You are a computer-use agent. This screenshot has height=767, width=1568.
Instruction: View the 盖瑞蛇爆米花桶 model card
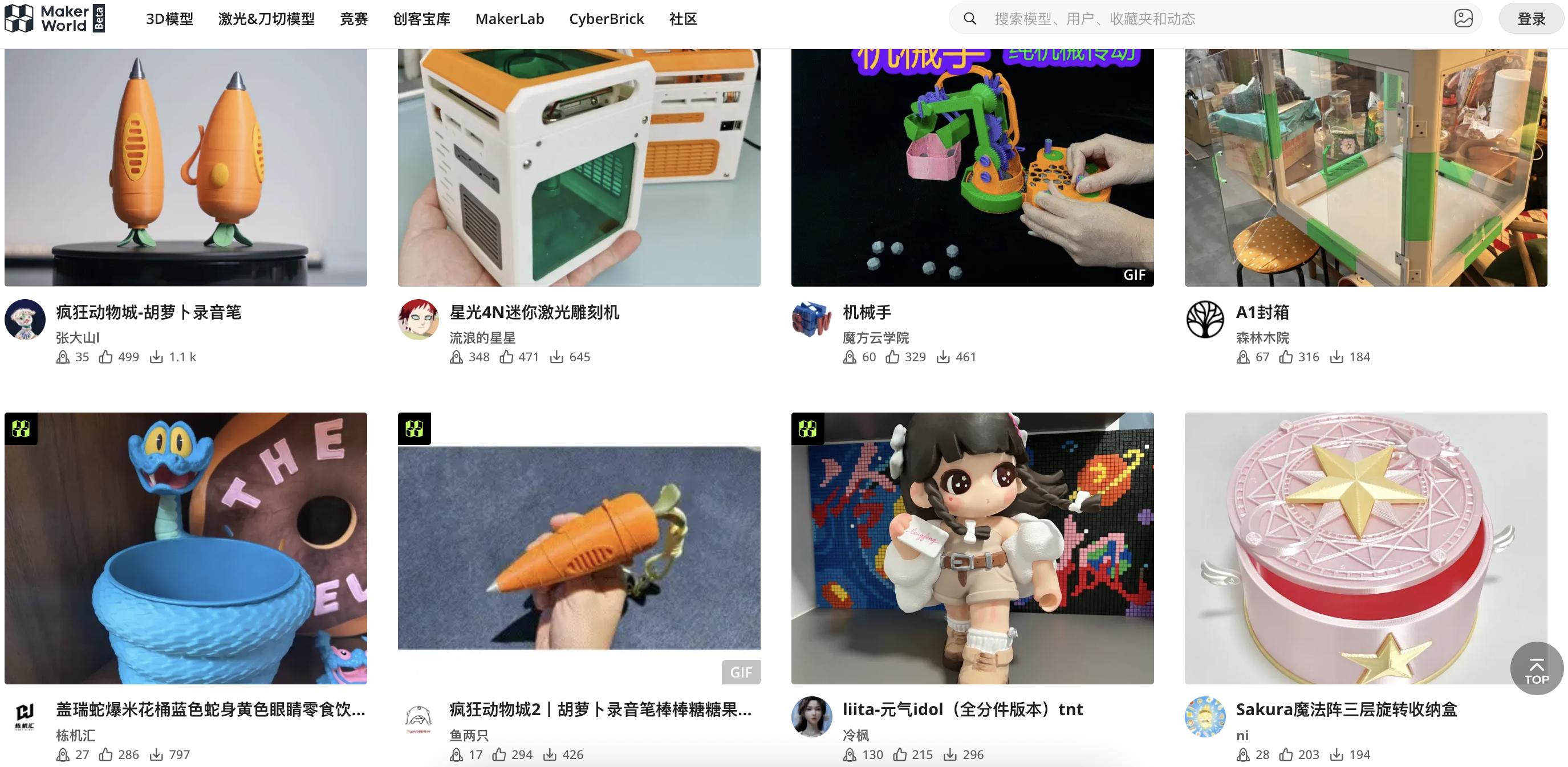click(186, 548)
